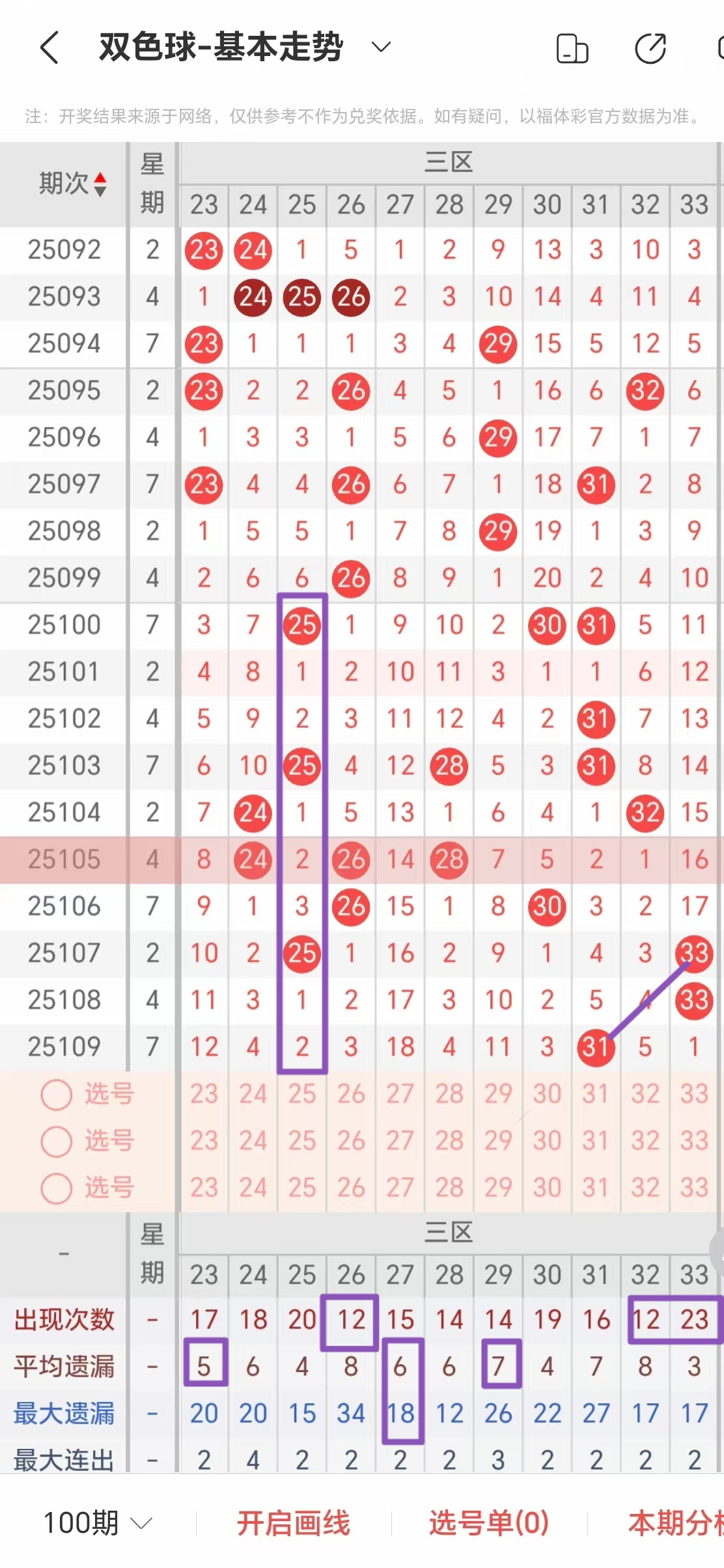Select the third 选号 pick circle

click(55, 1190)
